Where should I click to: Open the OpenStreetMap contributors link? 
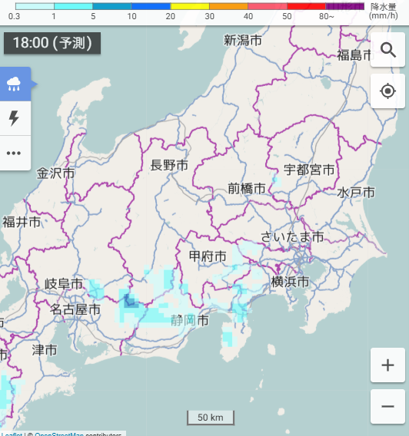59,434
